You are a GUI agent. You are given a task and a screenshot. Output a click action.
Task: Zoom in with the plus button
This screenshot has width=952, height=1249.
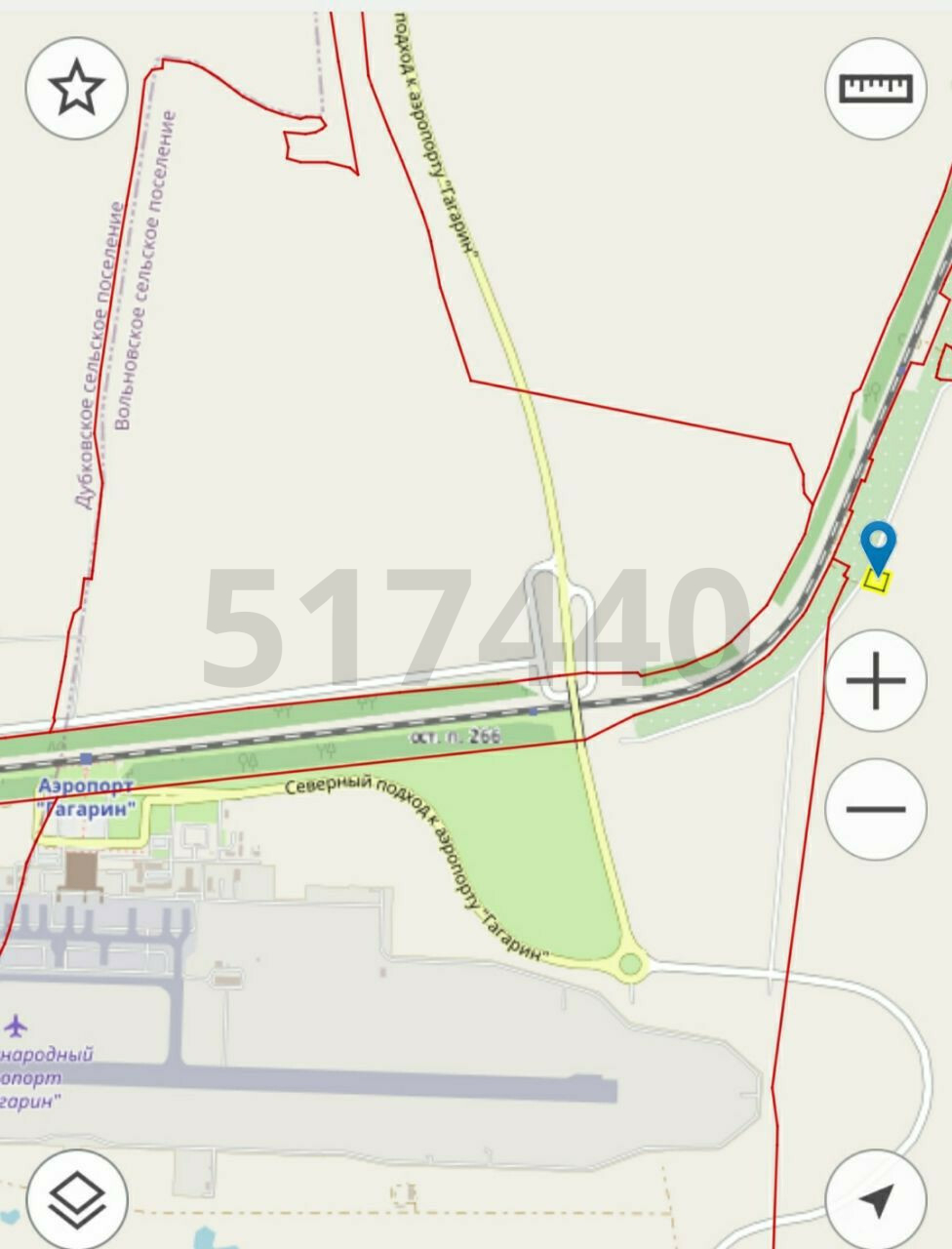(876, 680)
